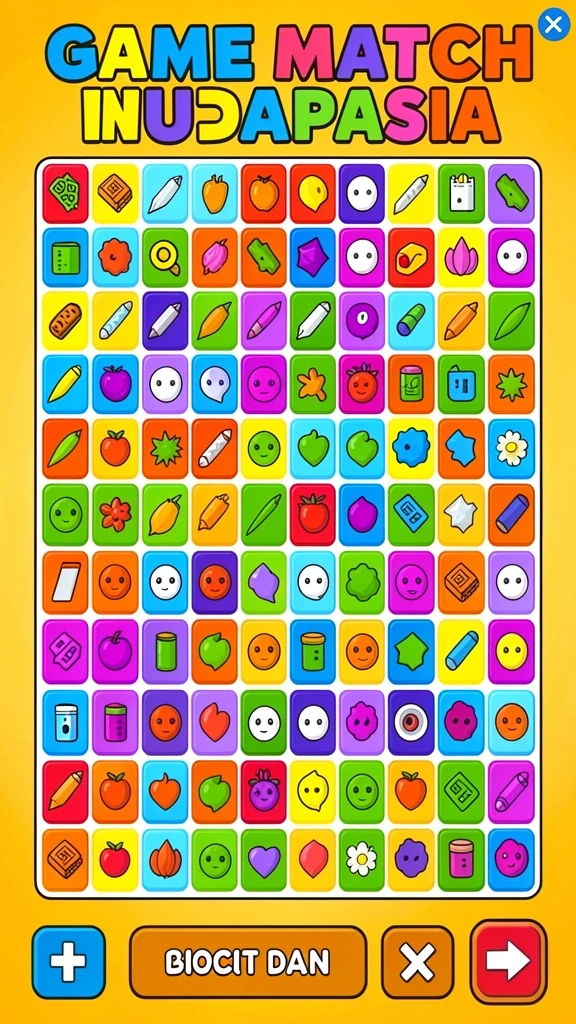
Task: Select the bullseye eye tile on purple
Action: (x=411, y=722)
